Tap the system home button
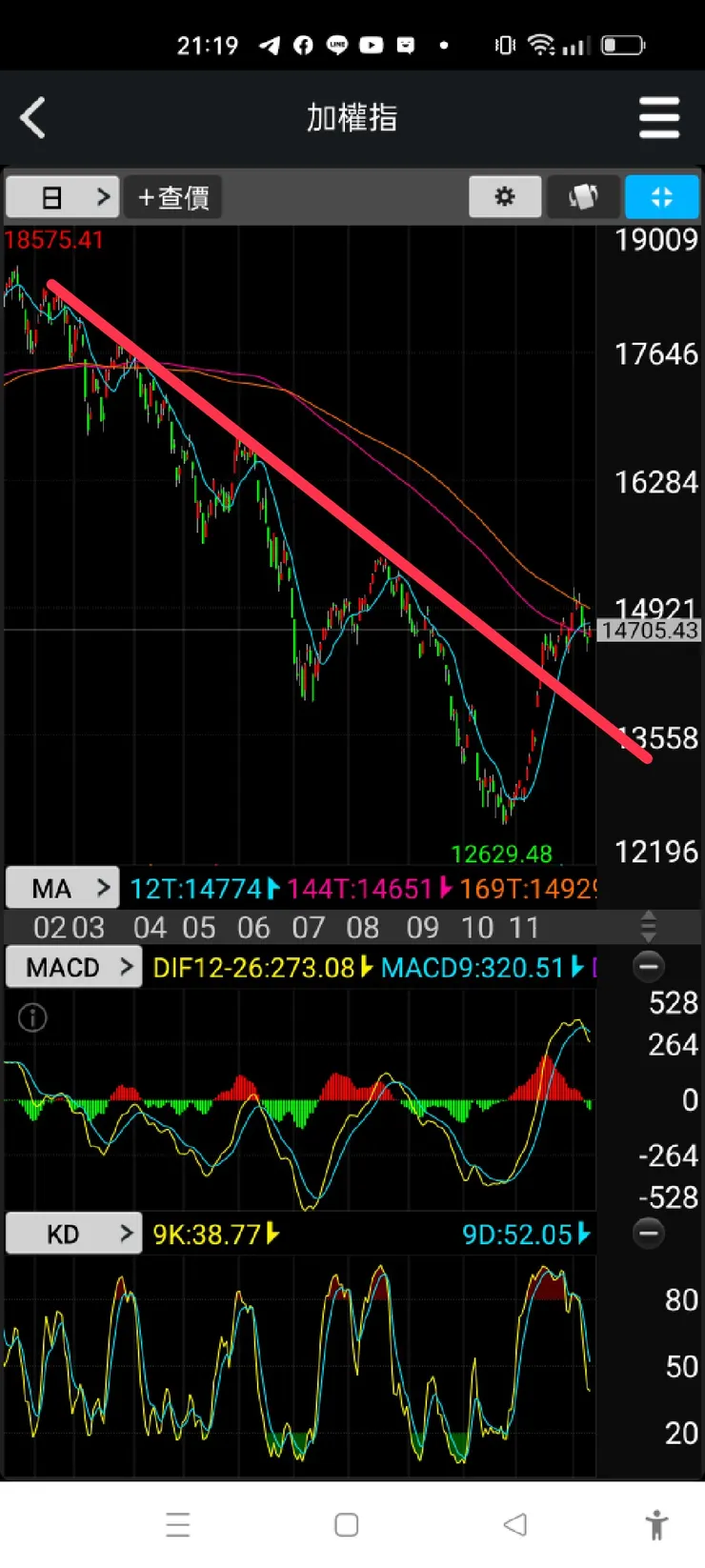This screenshot has width=705, height=1568. 347,1525
